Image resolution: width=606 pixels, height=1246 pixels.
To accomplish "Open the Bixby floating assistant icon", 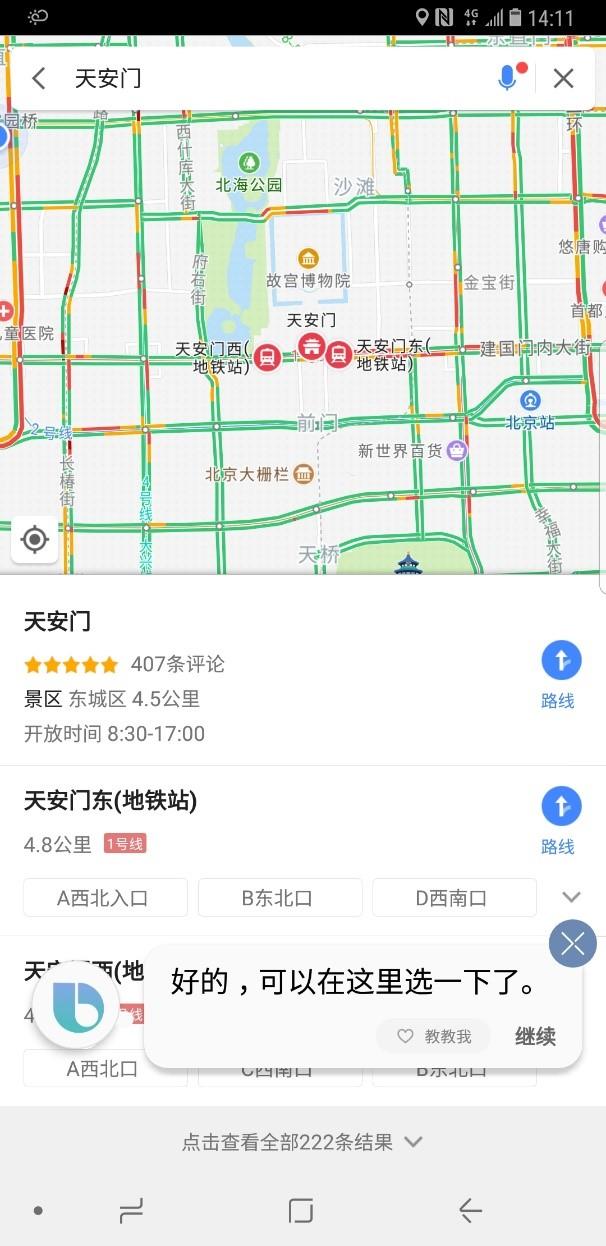I will click(x=76, y=1000).
